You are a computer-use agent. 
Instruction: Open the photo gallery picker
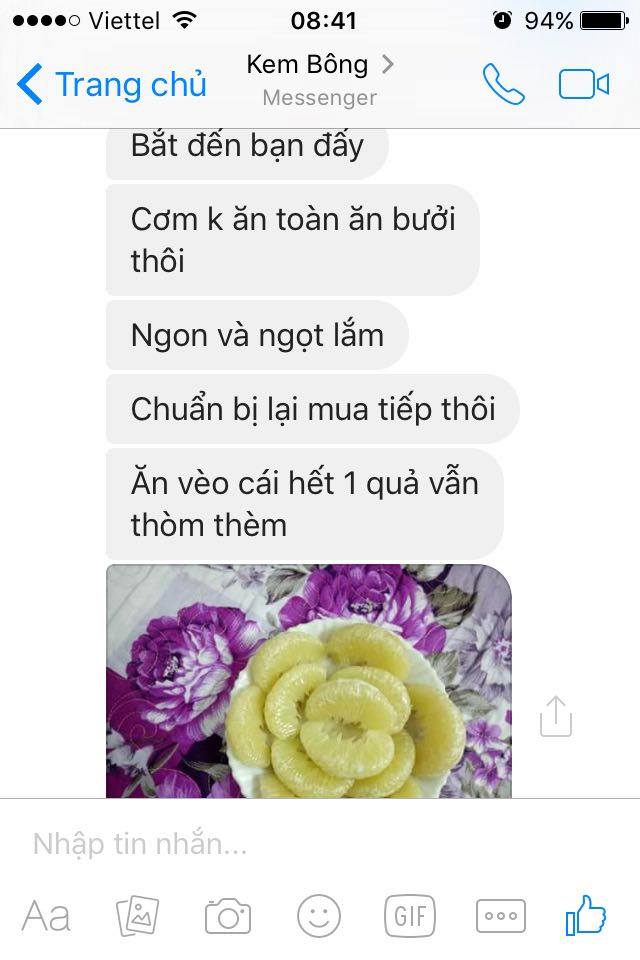pos(137,916)
